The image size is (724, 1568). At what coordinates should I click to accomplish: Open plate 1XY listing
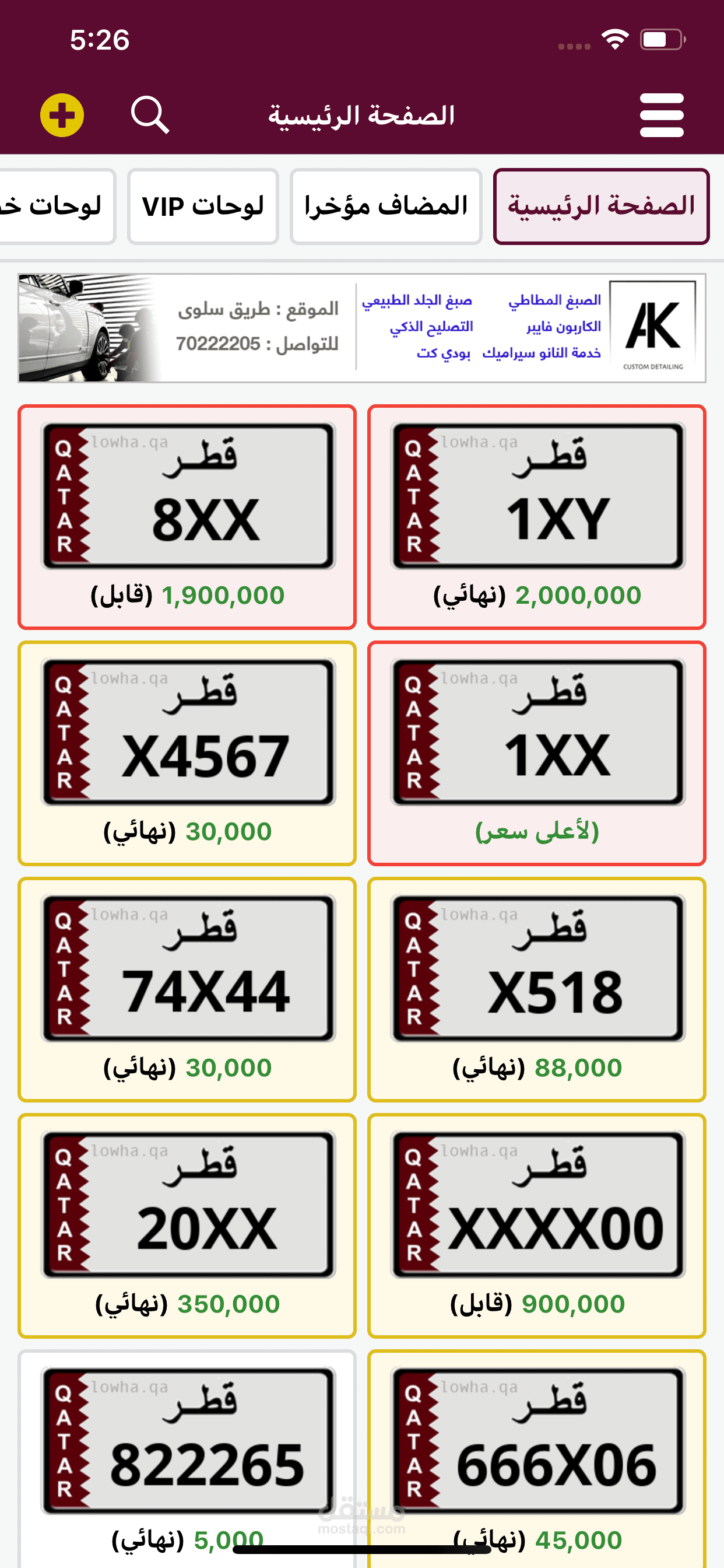[x=537, y=516]
